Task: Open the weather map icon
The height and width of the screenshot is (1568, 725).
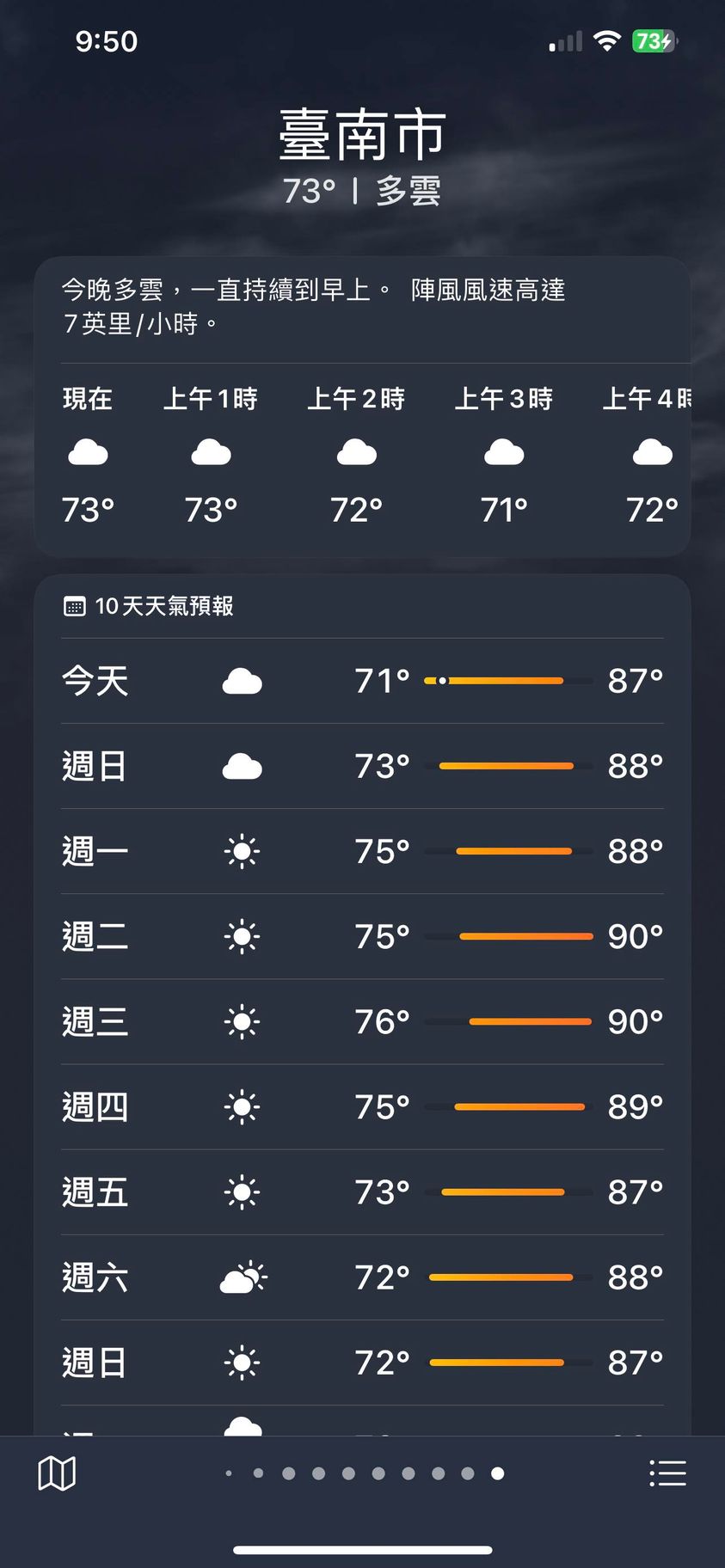Action: [57, 1473]
